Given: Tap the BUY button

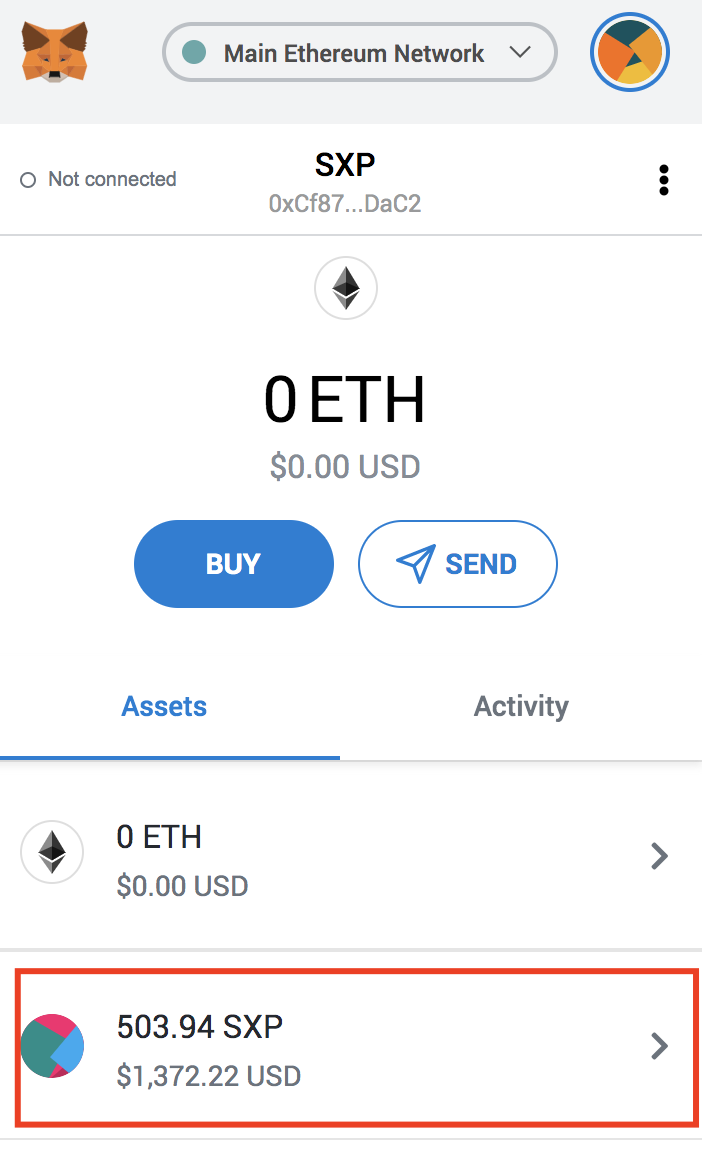Looking at the screenshot, I should pyautogui.click(x=234, y=564).
